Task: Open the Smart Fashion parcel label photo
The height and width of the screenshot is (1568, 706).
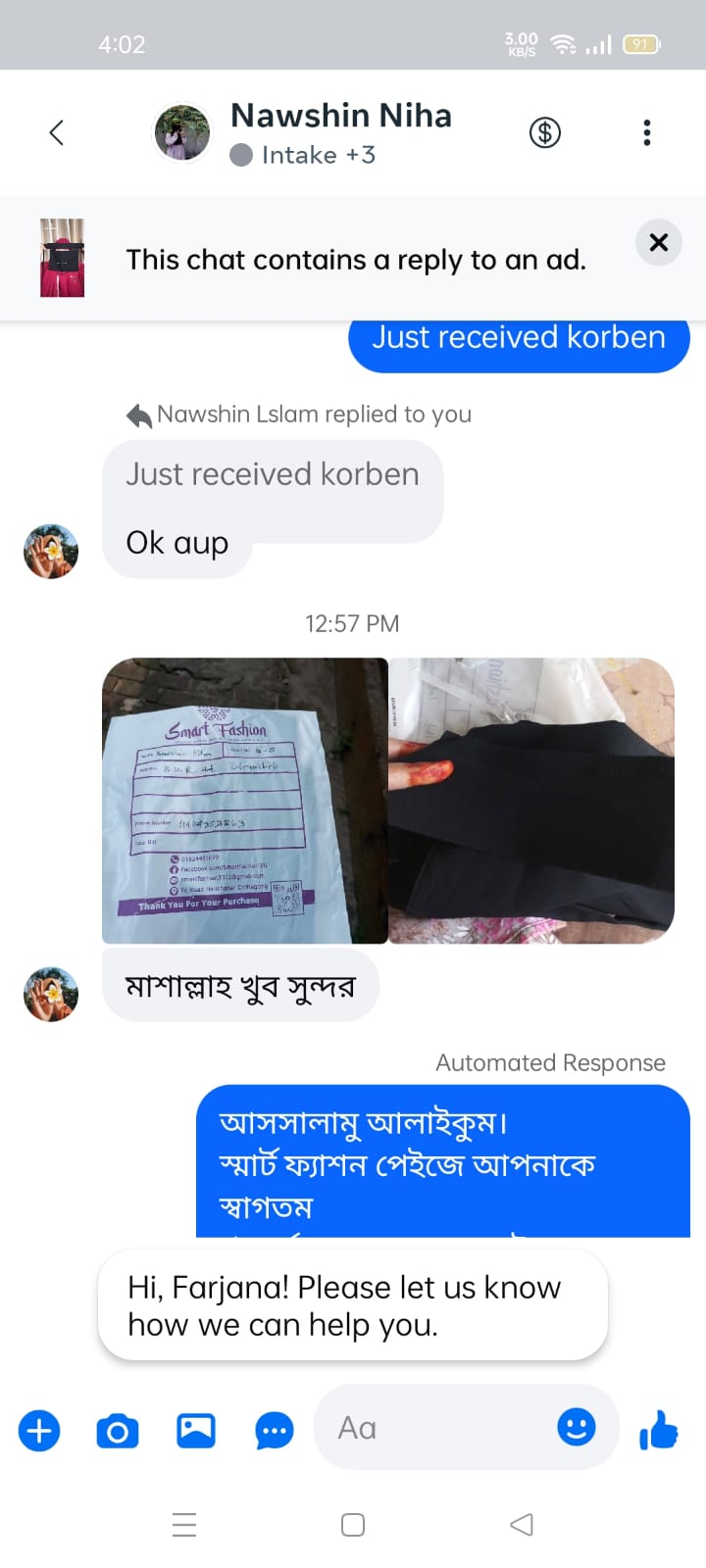Action: 245,801
